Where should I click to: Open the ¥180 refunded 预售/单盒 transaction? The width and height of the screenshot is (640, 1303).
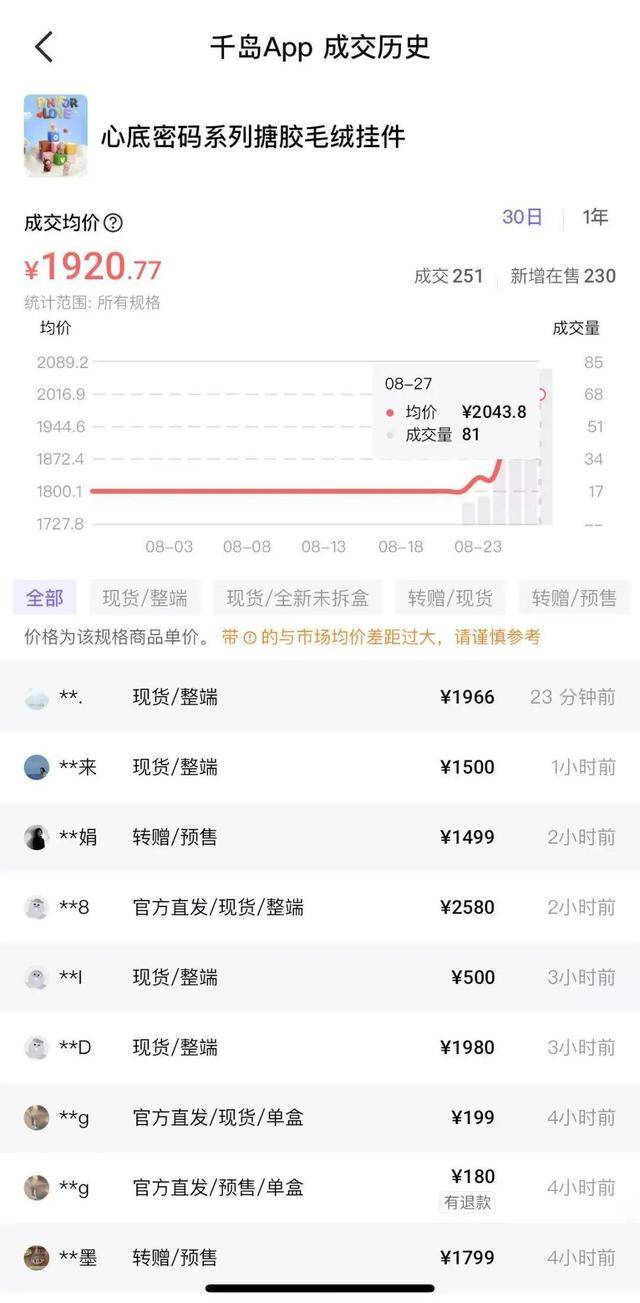coord(320,1187)
